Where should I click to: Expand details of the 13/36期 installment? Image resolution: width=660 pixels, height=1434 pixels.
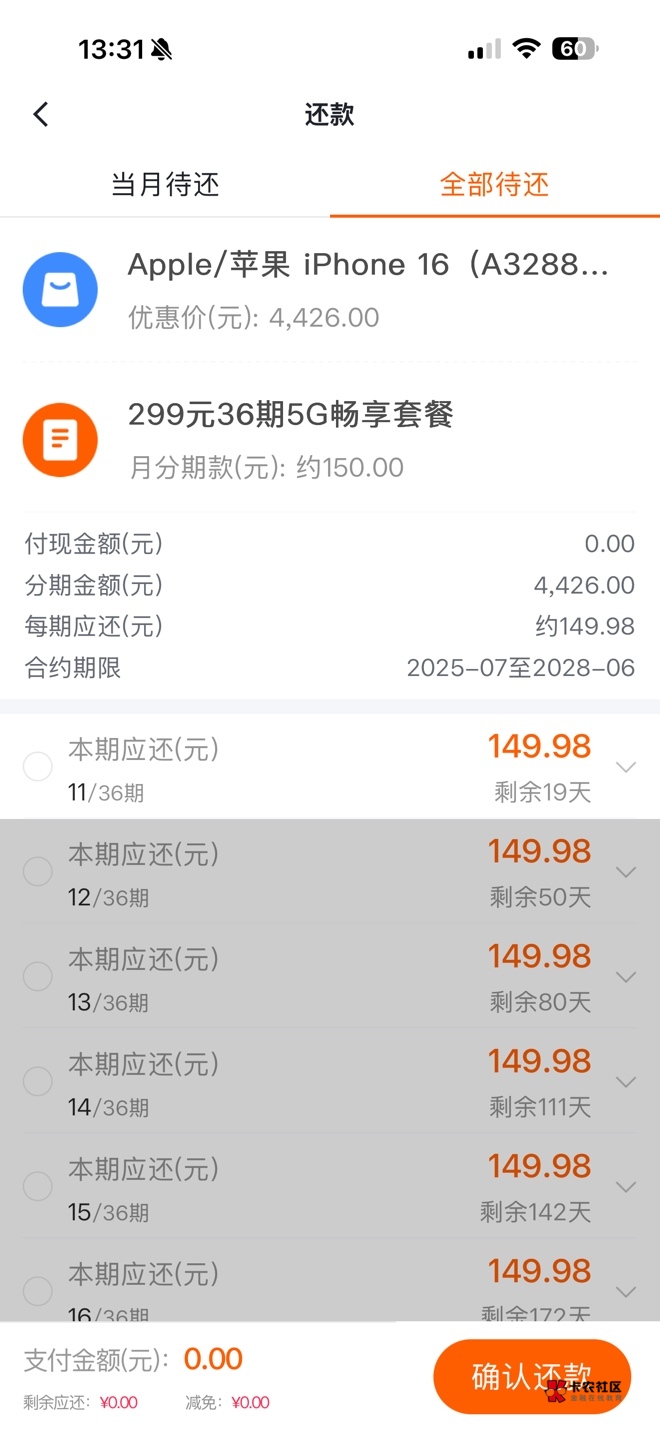[626, 977]
